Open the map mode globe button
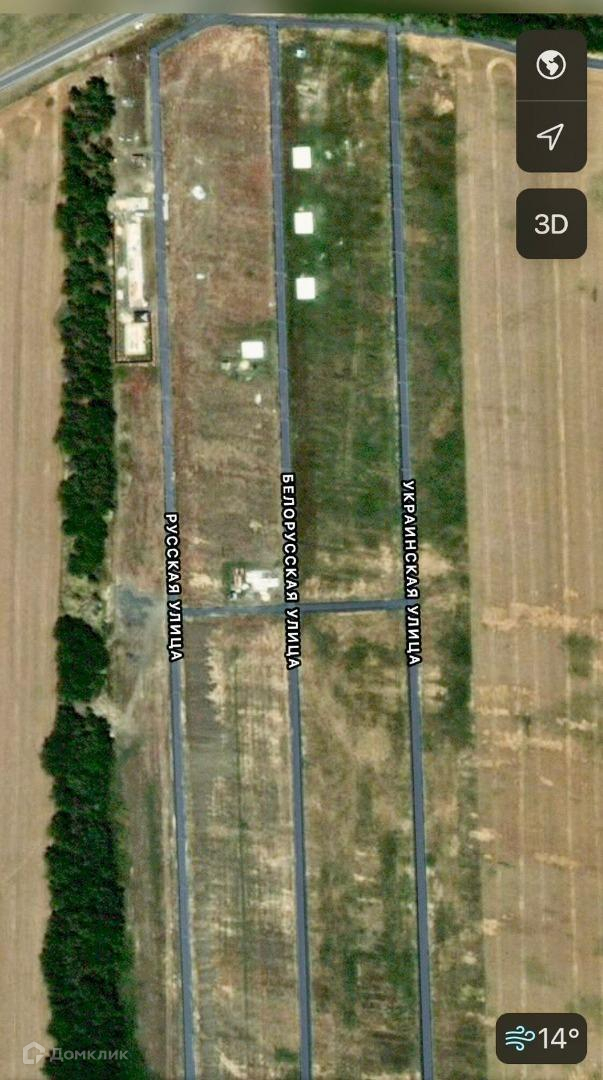Viewport: 603px width, 1080px height. (551, 66)
